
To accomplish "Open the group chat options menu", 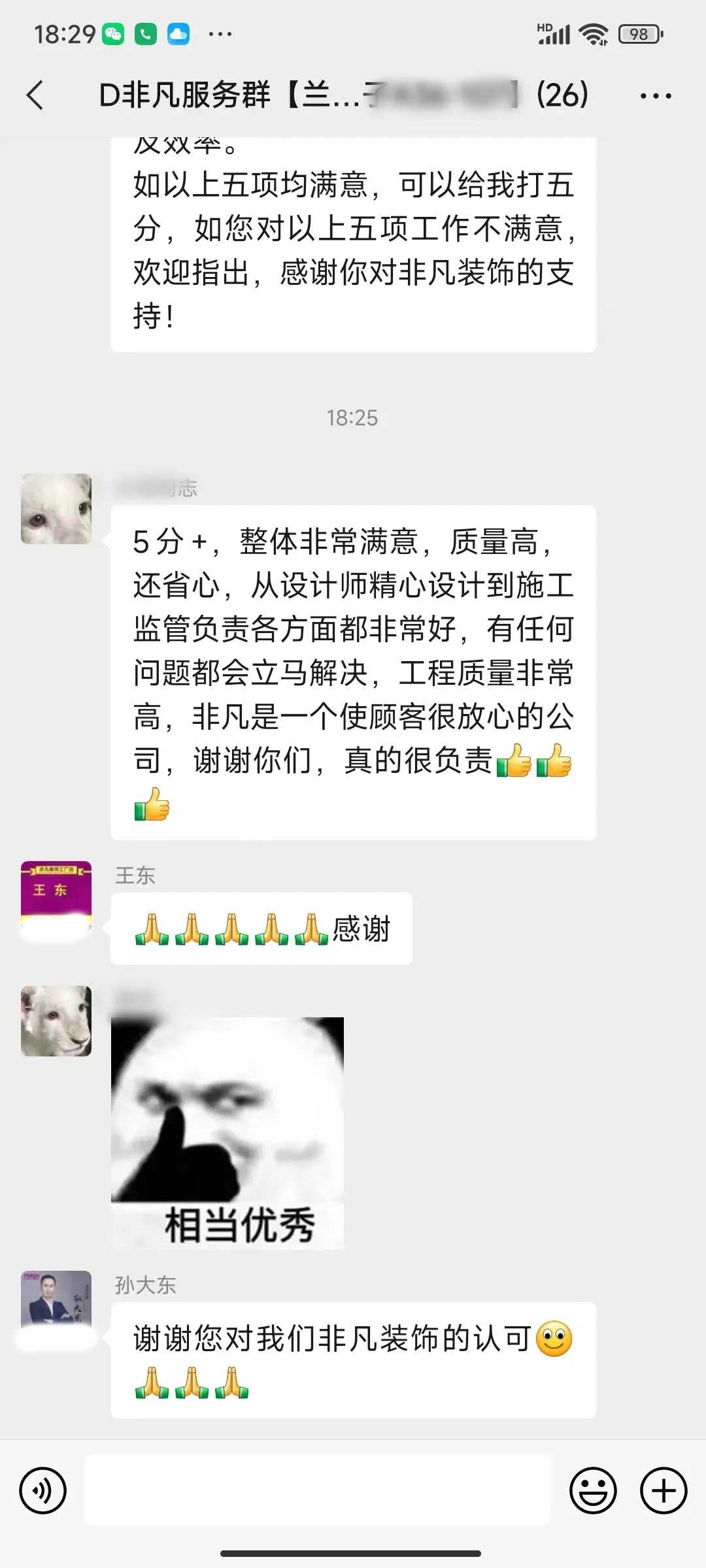I will pos(656,96).
